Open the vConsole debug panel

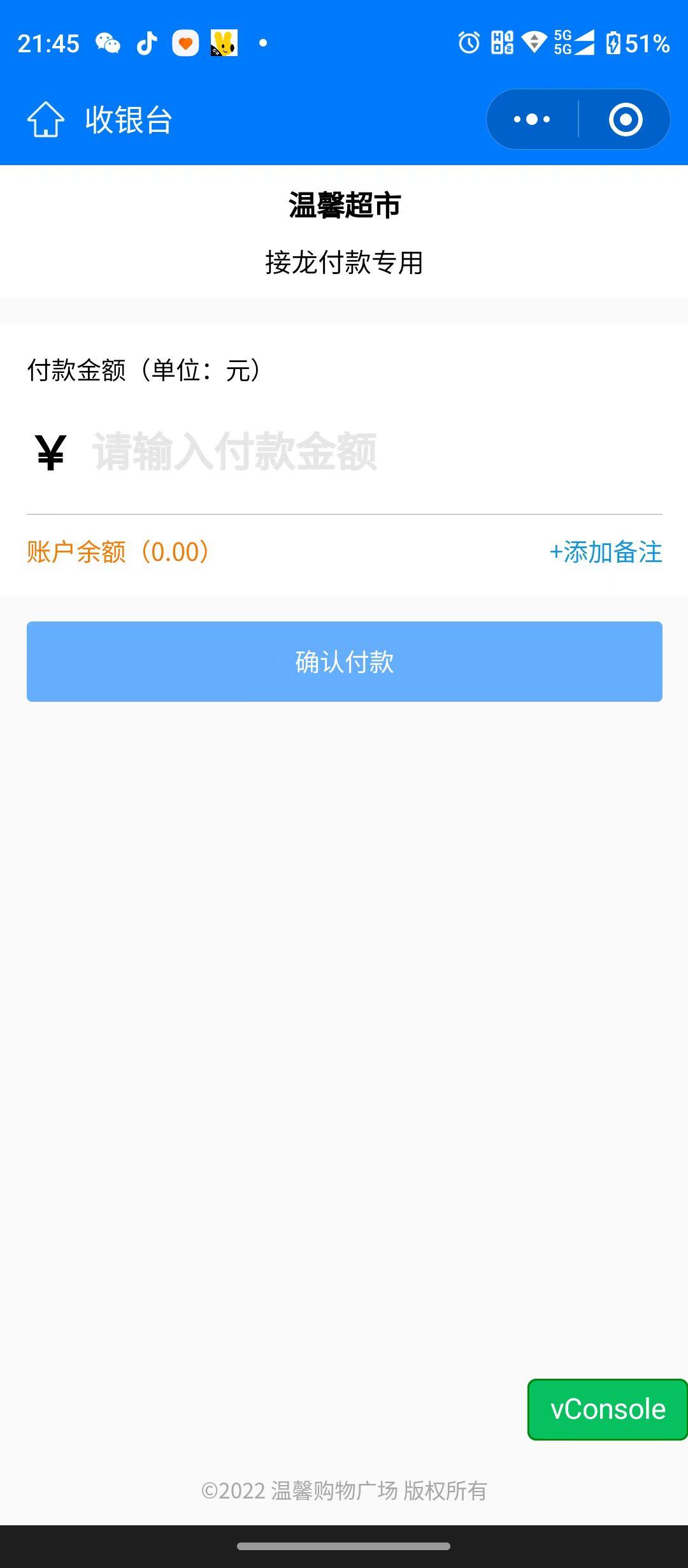607,1409
